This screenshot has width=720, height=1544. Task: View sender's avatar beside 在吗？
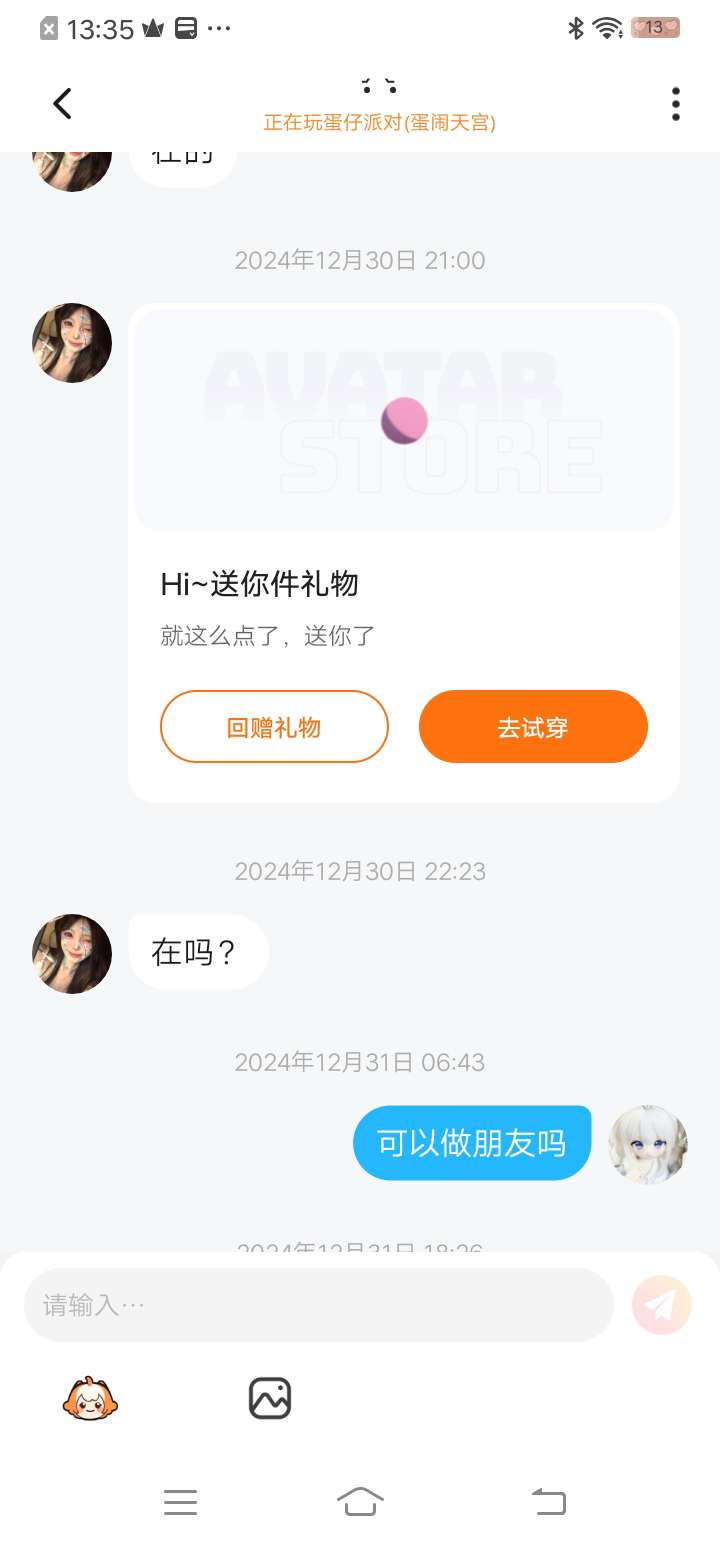72,953
